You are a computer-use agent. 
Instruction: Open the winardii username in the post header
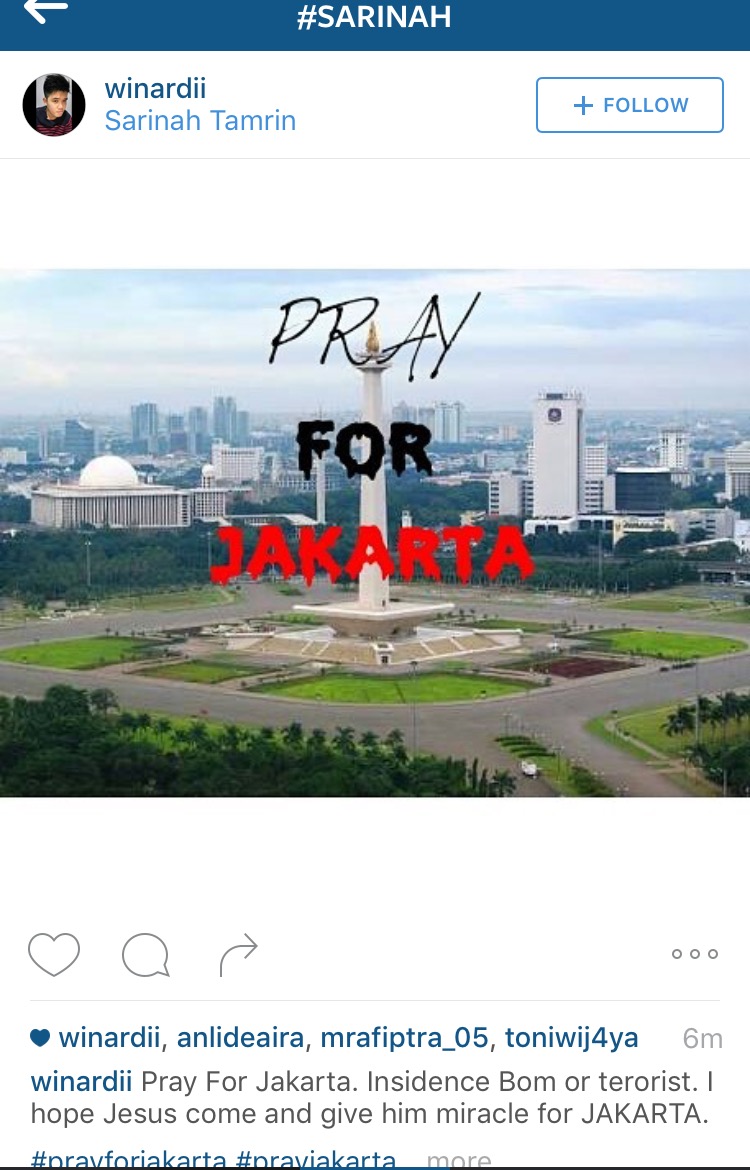point(155,88)
